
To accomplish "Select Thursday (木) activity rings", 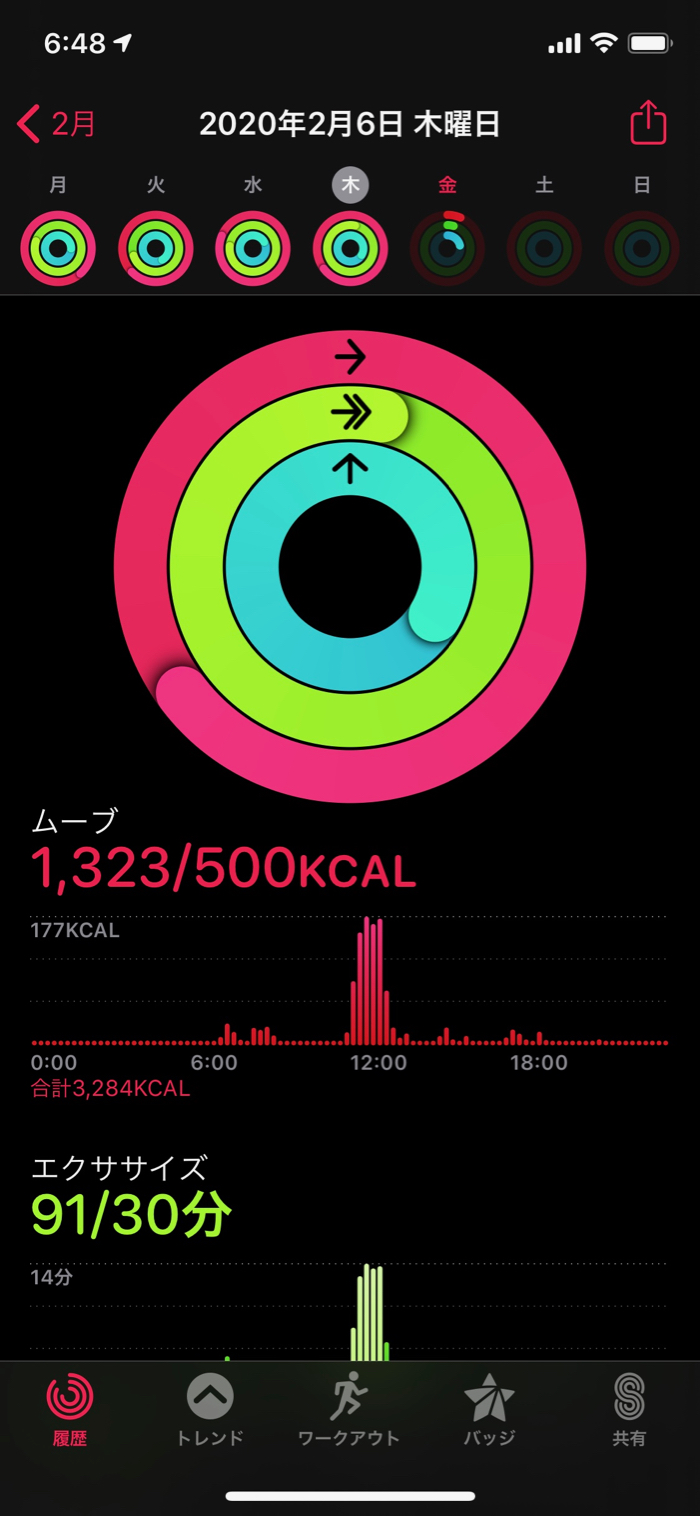I will tap(350, 248).
